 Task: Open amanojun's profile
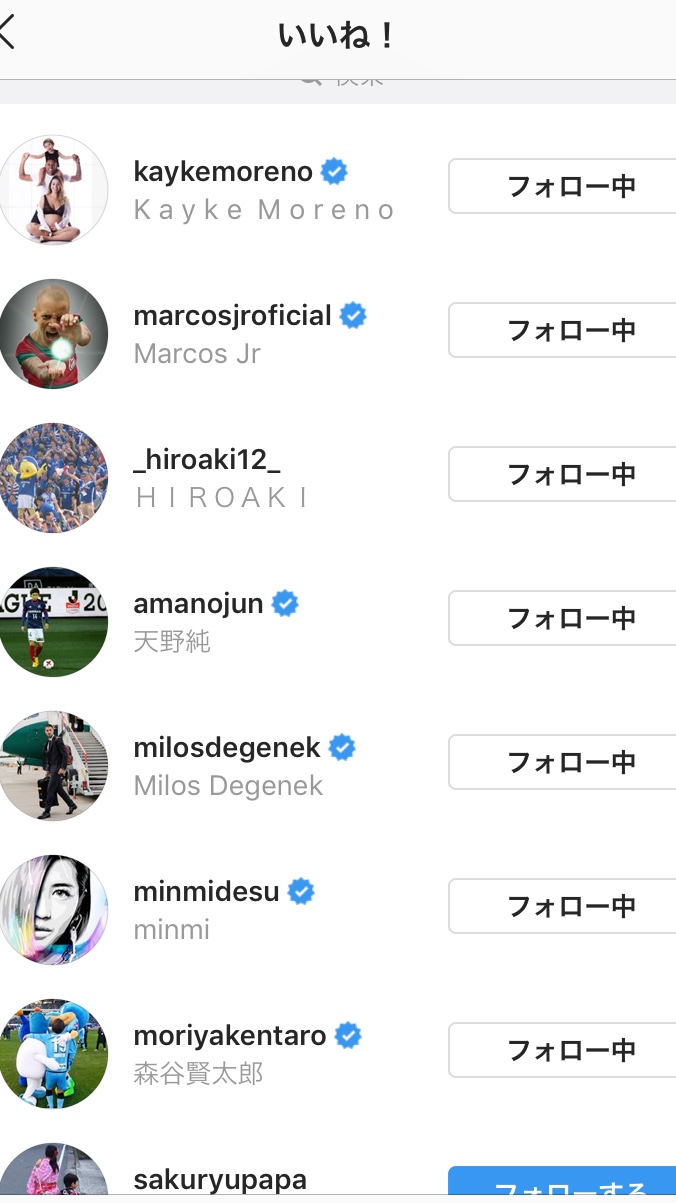point(198,604)
